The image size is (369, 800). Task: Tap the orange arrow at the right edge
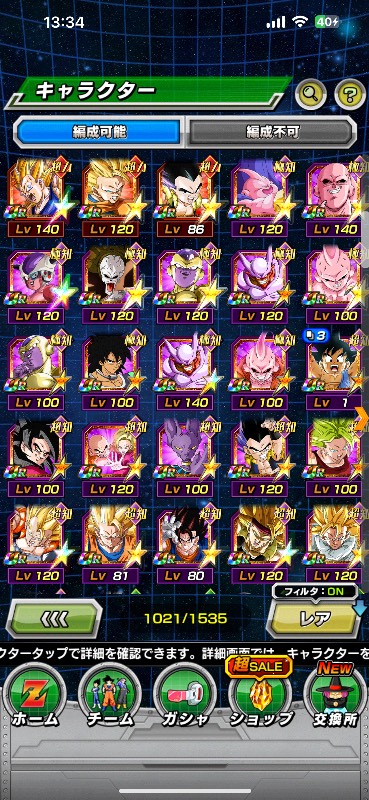point(362,417)
